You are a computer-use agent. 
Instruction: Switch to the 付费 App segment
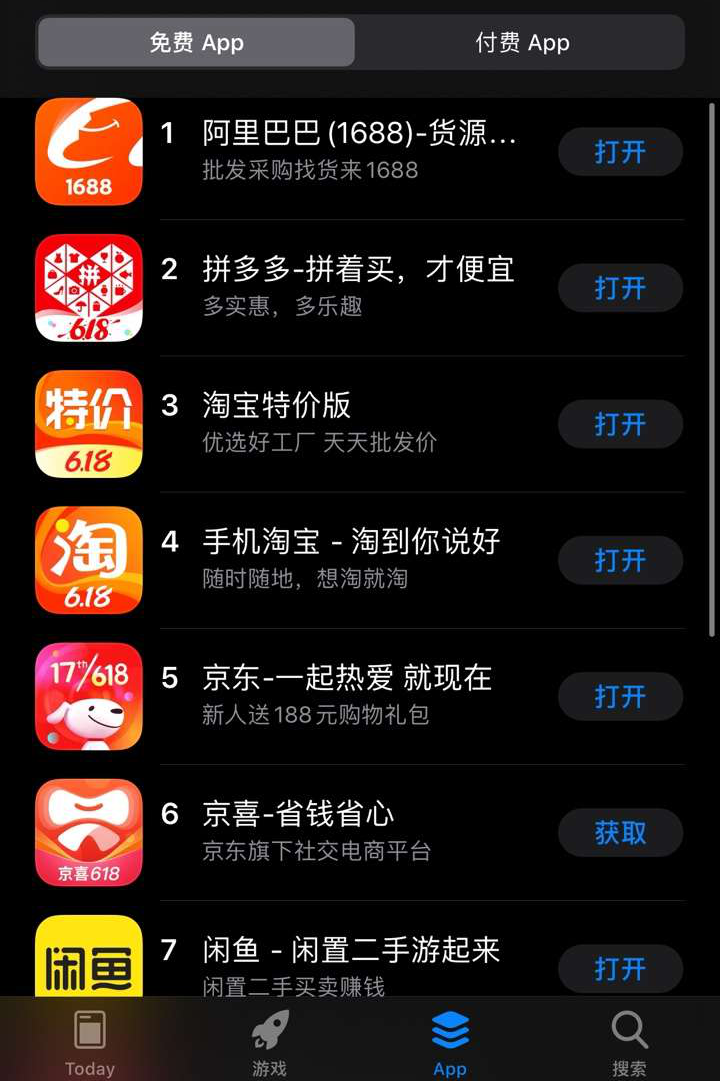click(x=522, y=43)
